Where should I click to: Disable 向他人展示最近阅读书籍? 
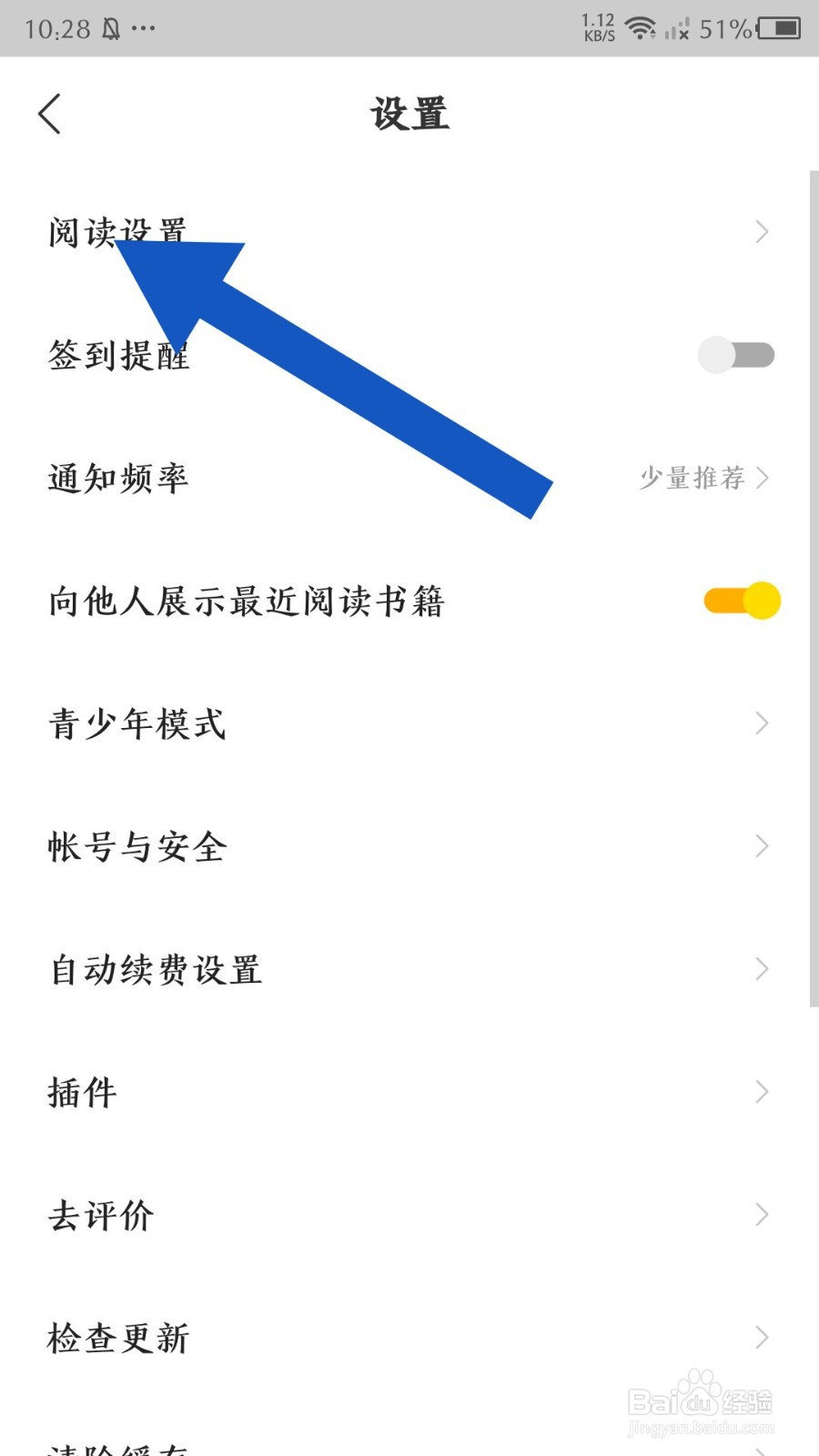point(743,600)
